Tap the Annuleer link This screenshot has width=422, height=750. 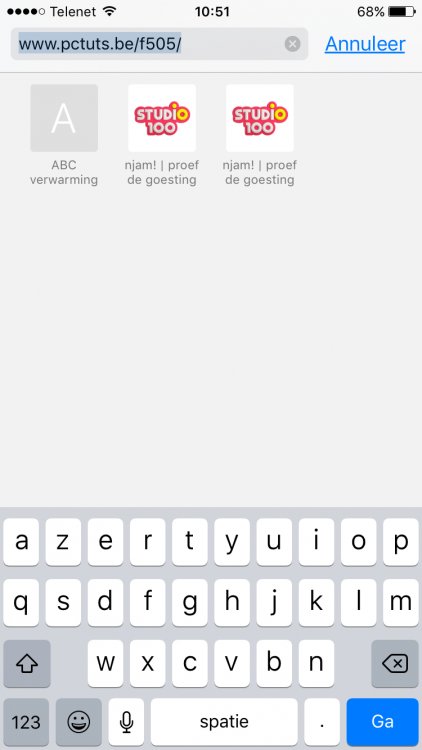(x=365, y=44)
